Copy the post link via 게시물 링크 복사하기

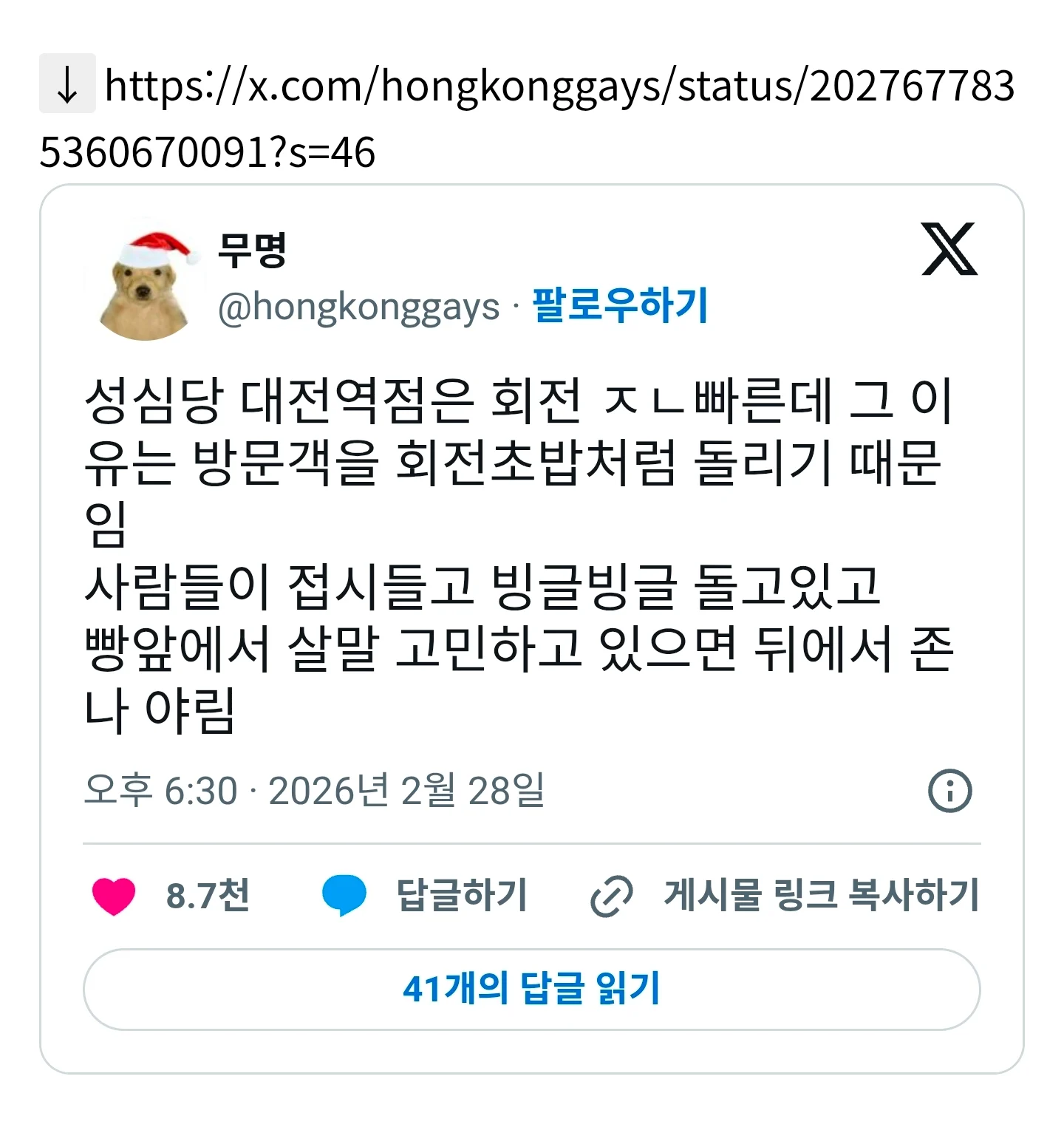pyautogui.click(x=785, y=896)
